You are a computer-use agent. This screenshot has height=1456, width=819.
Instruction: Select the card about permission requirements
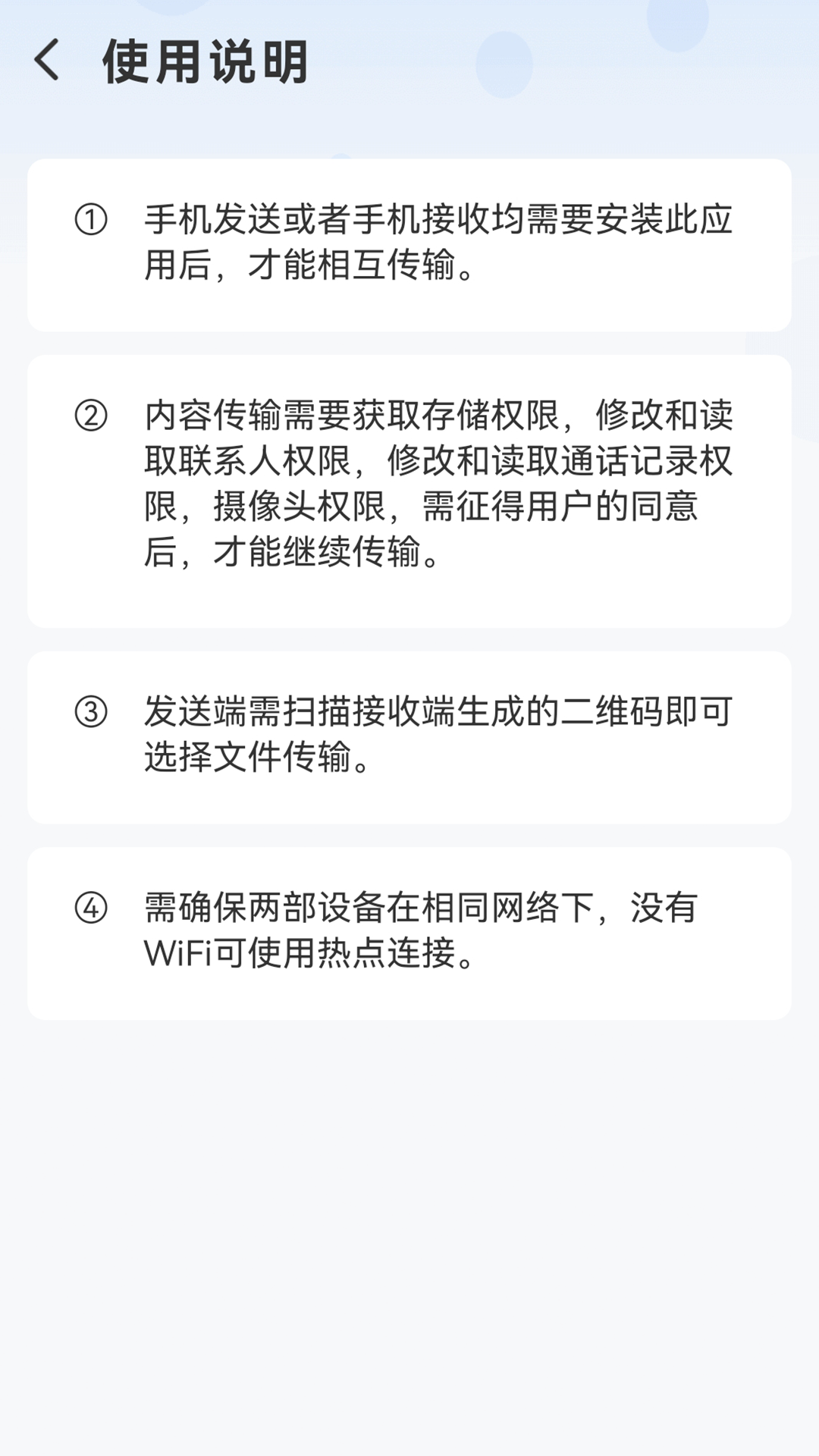click(x=409, y=493)
